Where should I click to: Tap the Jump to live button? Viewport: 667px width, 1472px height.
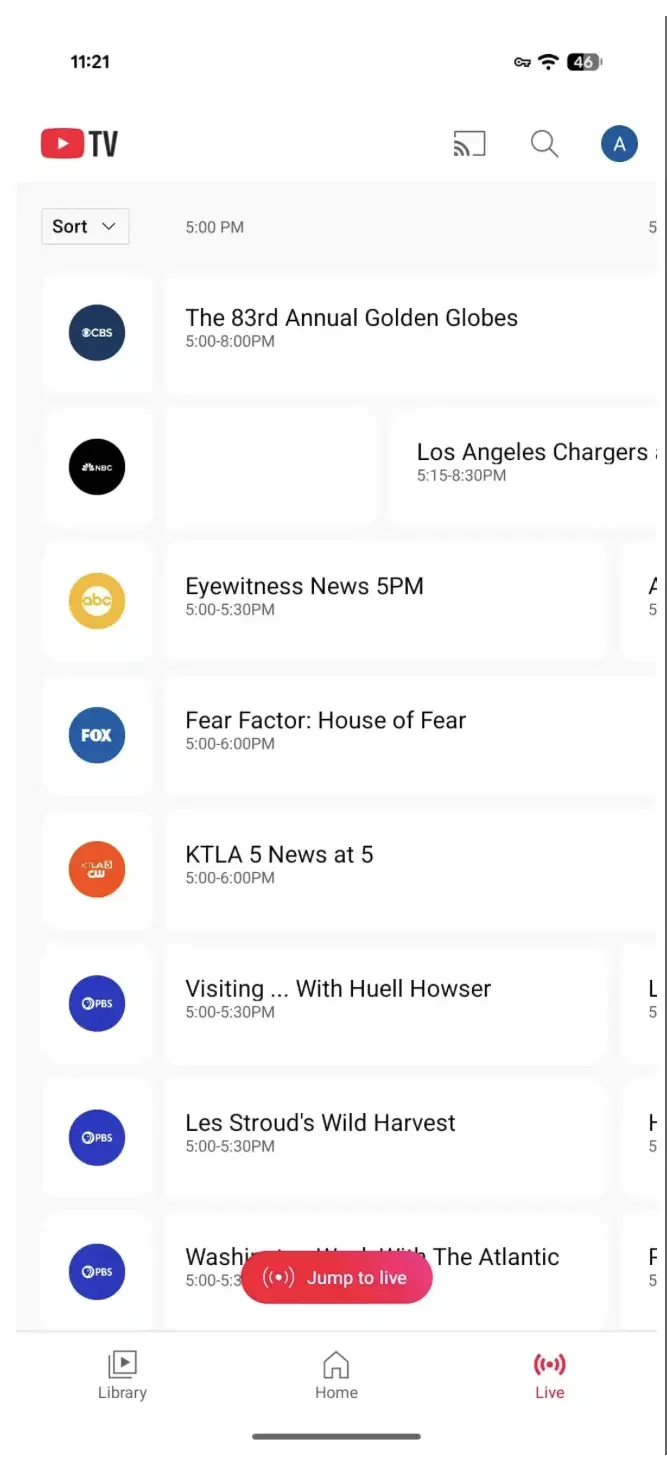(x=336, y=1278)
